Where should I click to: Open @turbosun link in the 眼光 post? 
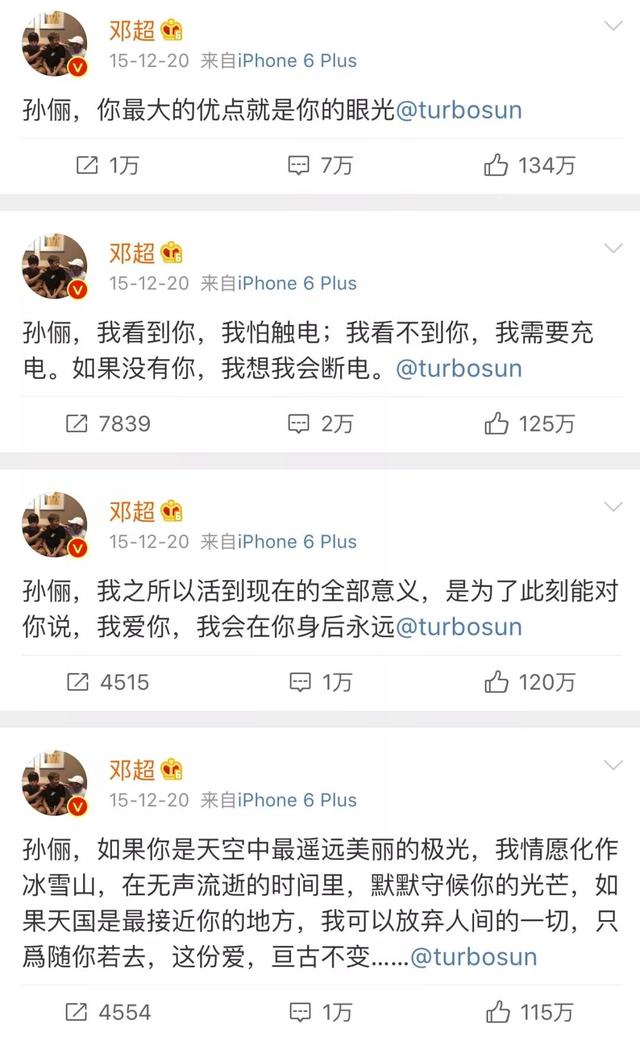pyautogui.click(x=459, y=110)
